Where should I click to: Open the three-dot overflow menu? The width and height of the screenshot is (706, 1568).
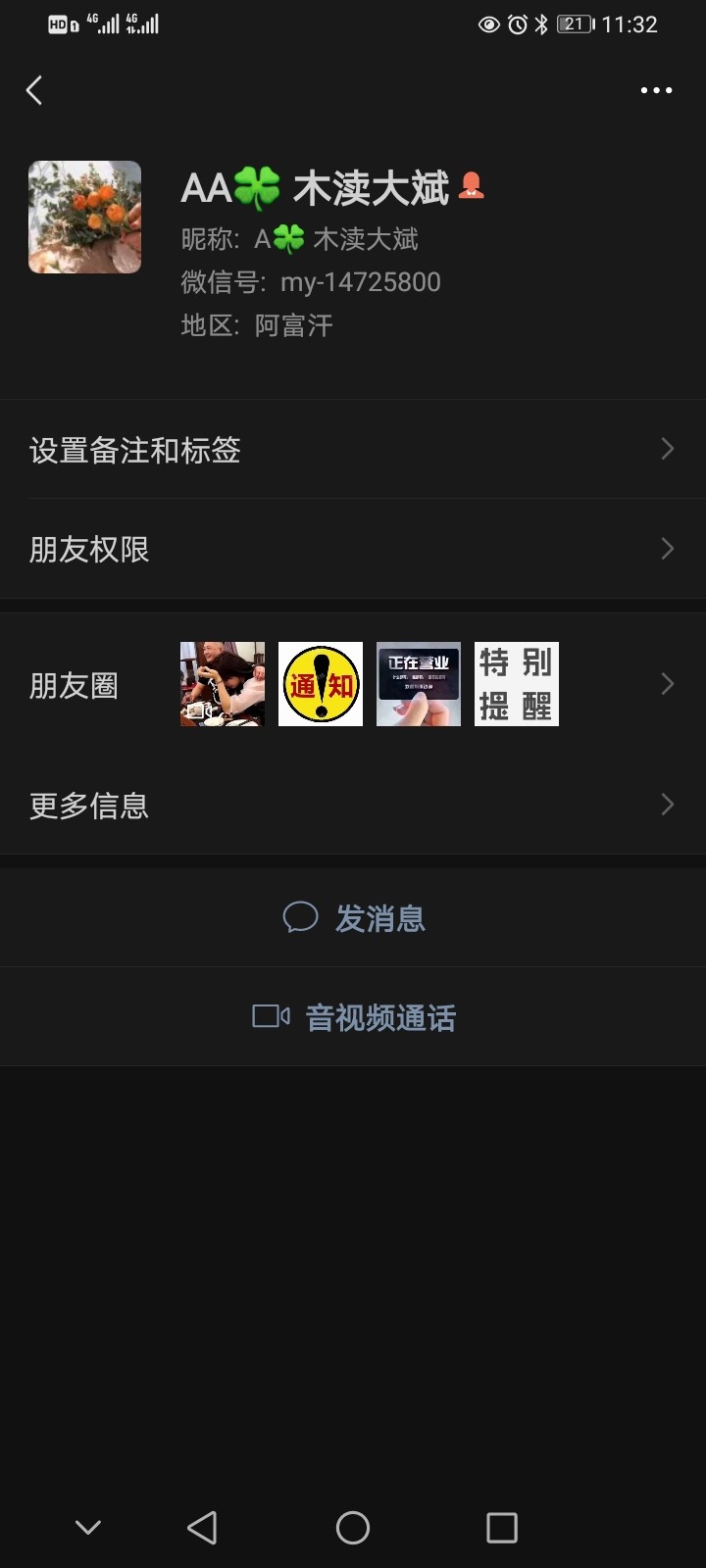coord(656,90)
